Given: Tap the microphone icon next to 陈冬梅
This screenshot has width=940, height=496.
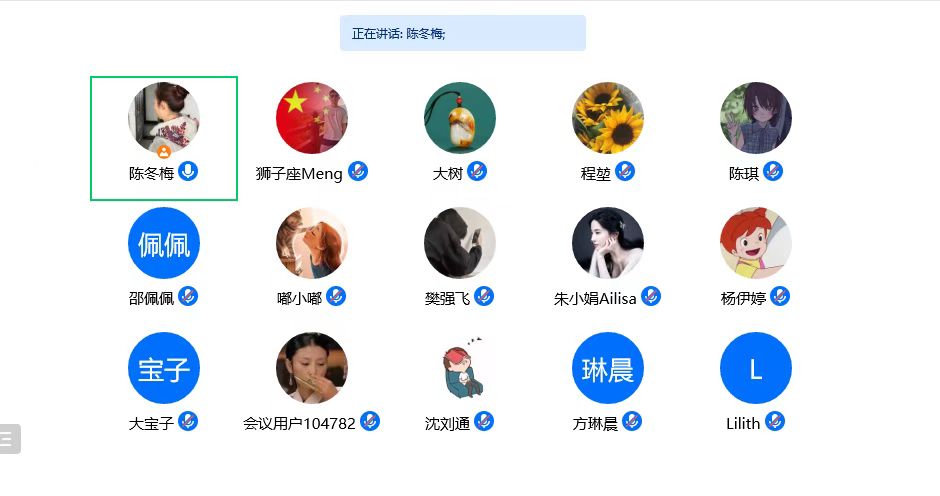Looking at the screenshot, I should point(188,171).
